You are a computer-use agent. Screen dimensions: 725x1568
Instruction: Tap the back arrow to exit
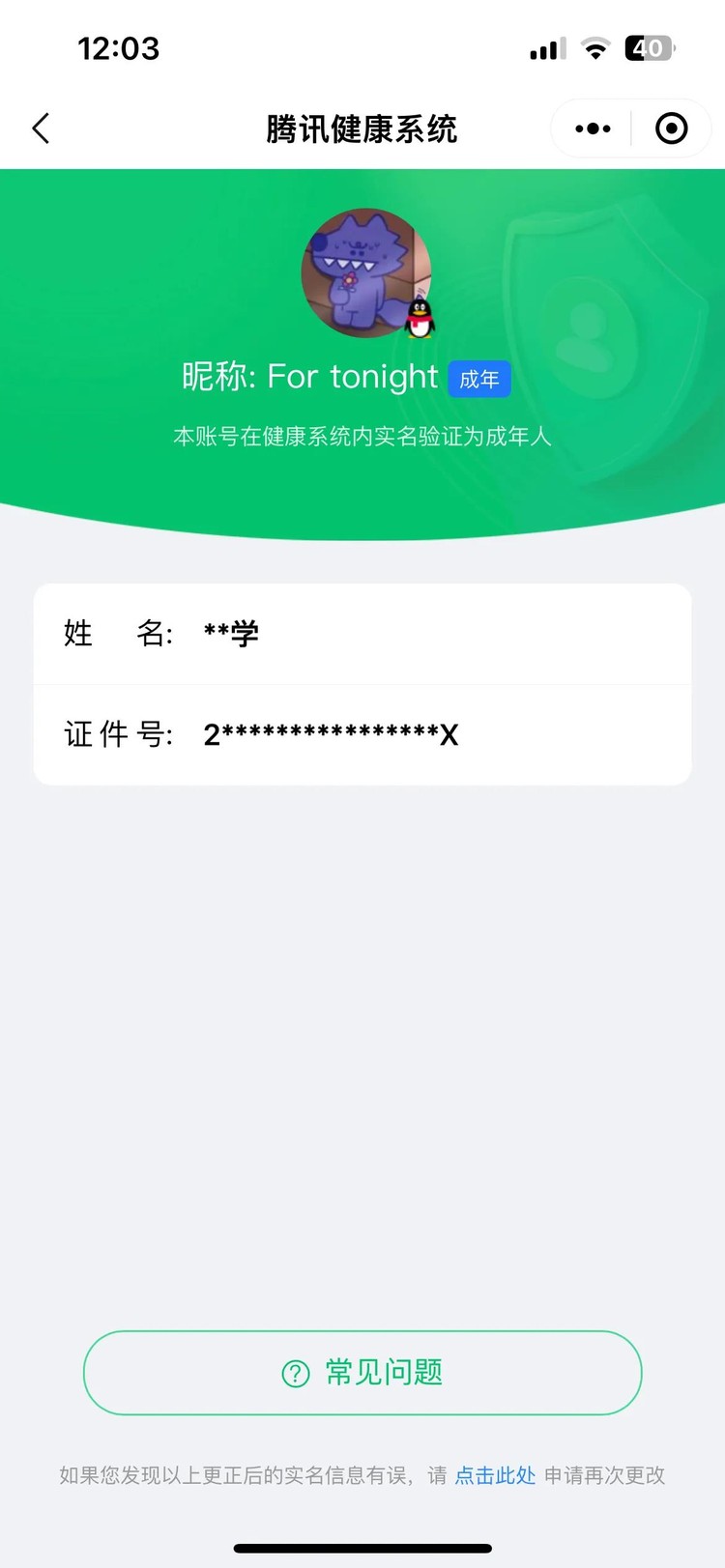coord(40,128)
